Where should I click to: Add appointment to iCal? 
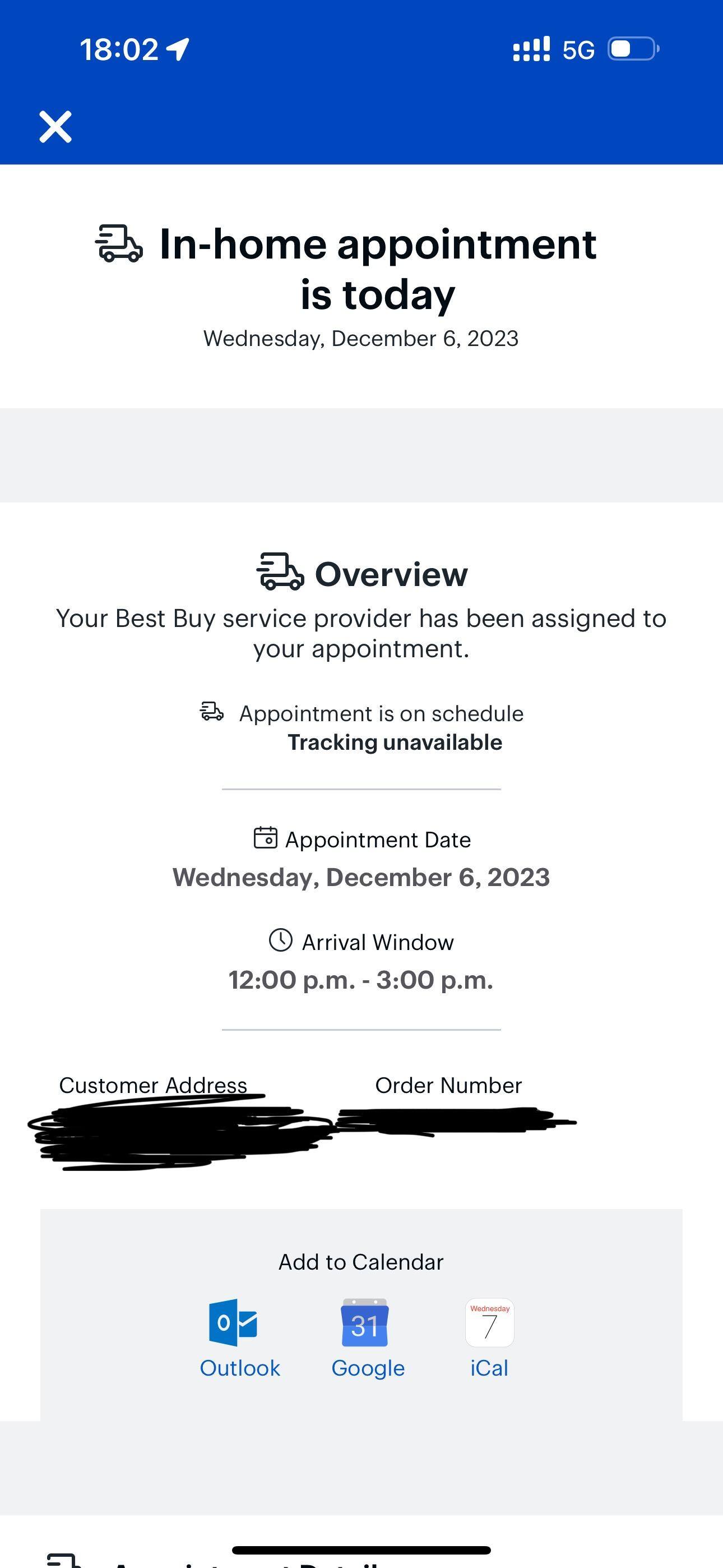(x=489, y=1338)
